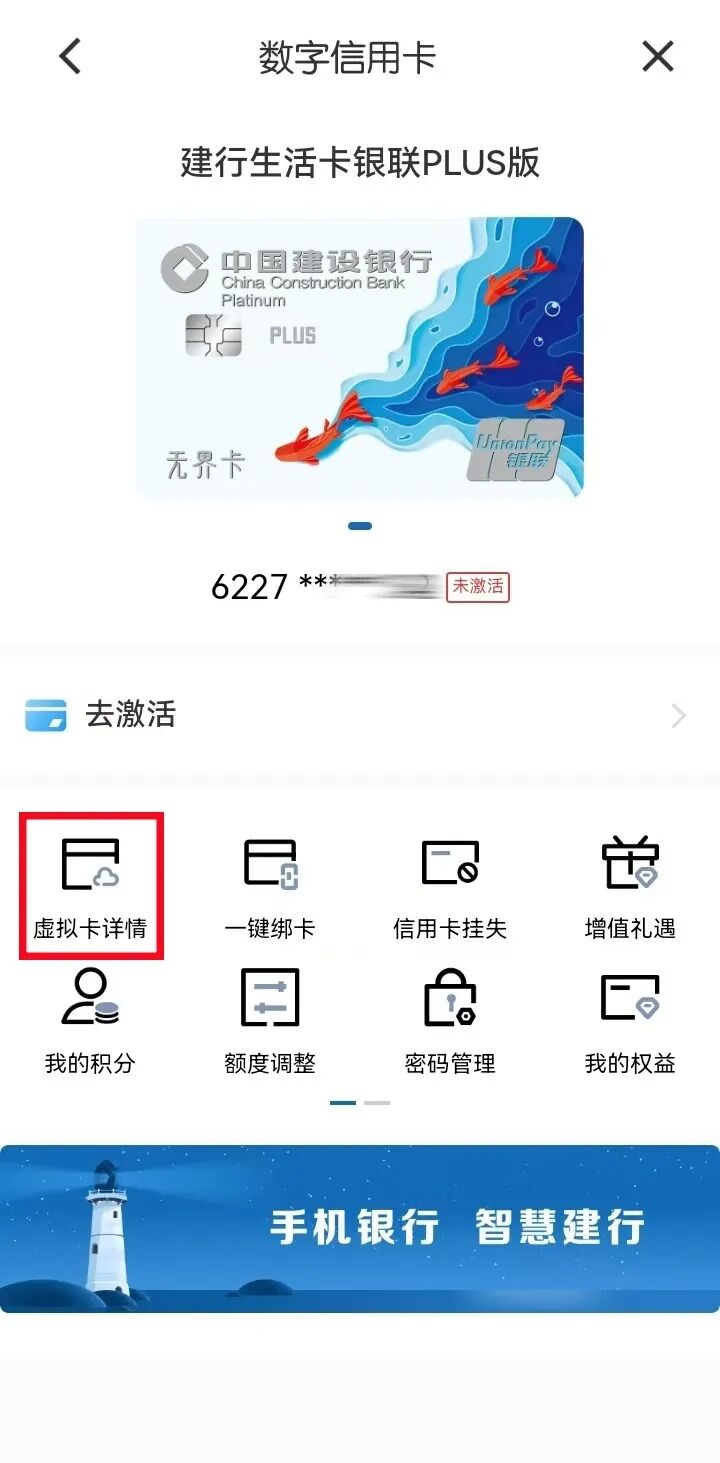The image size is (720, 1463).
Task: Go back using the top-left arrow
Action: [70, 56]
